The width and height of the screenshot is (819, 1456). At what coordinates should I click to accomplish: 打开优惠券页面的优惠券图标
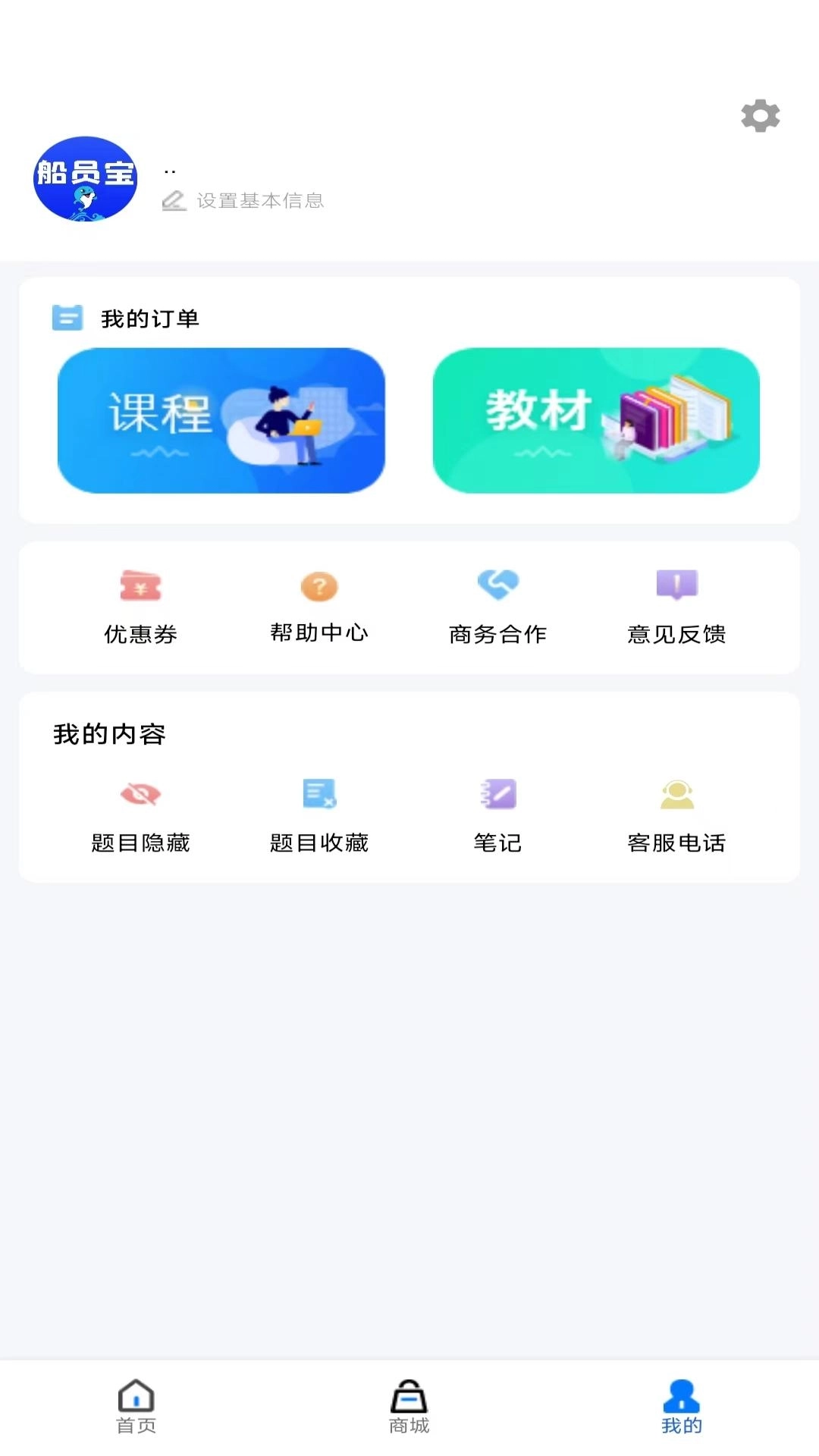click(140, 586)
